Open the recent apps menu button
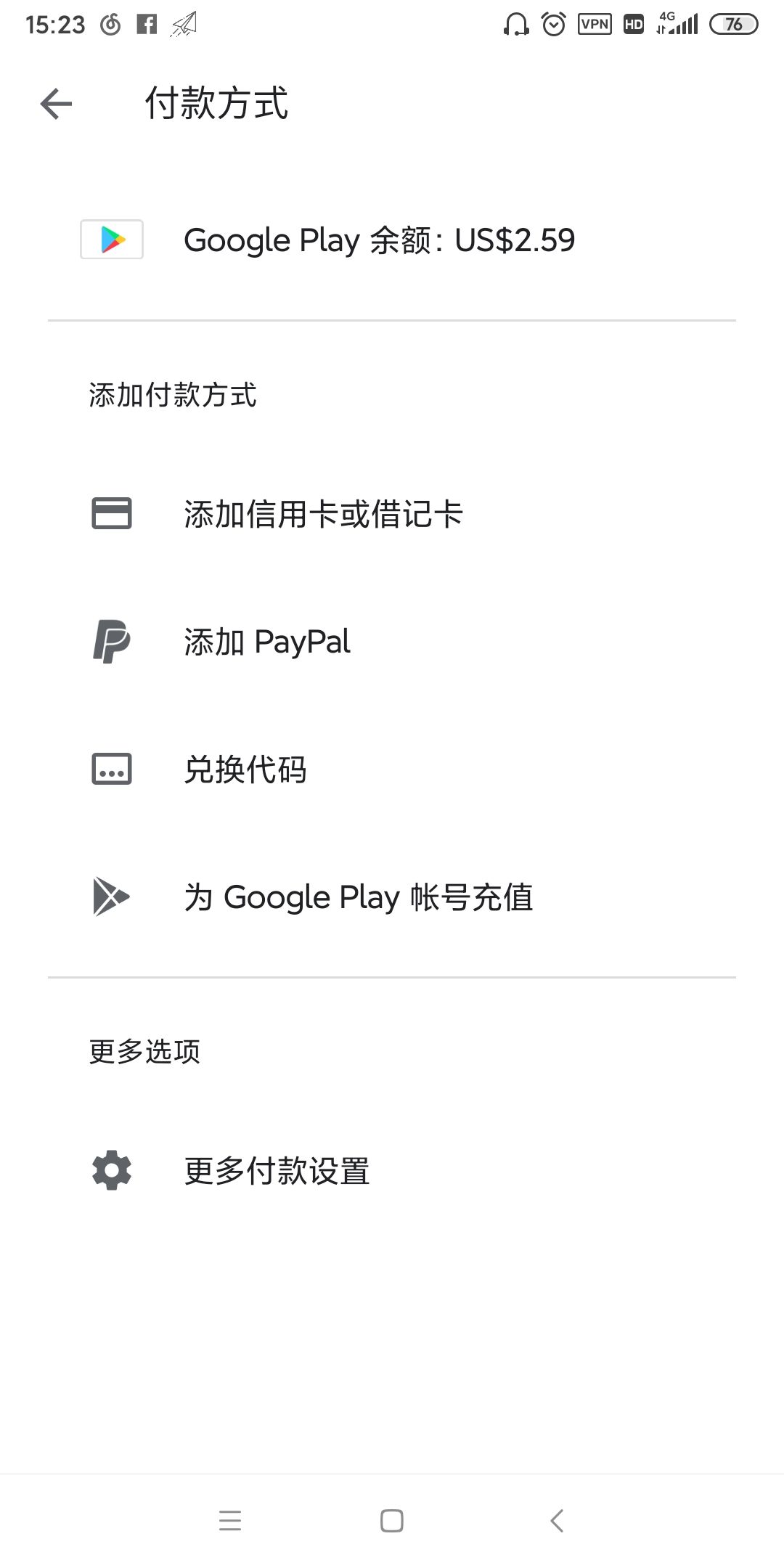This screenshot has width=784, height=1568. click(229, 1520)
